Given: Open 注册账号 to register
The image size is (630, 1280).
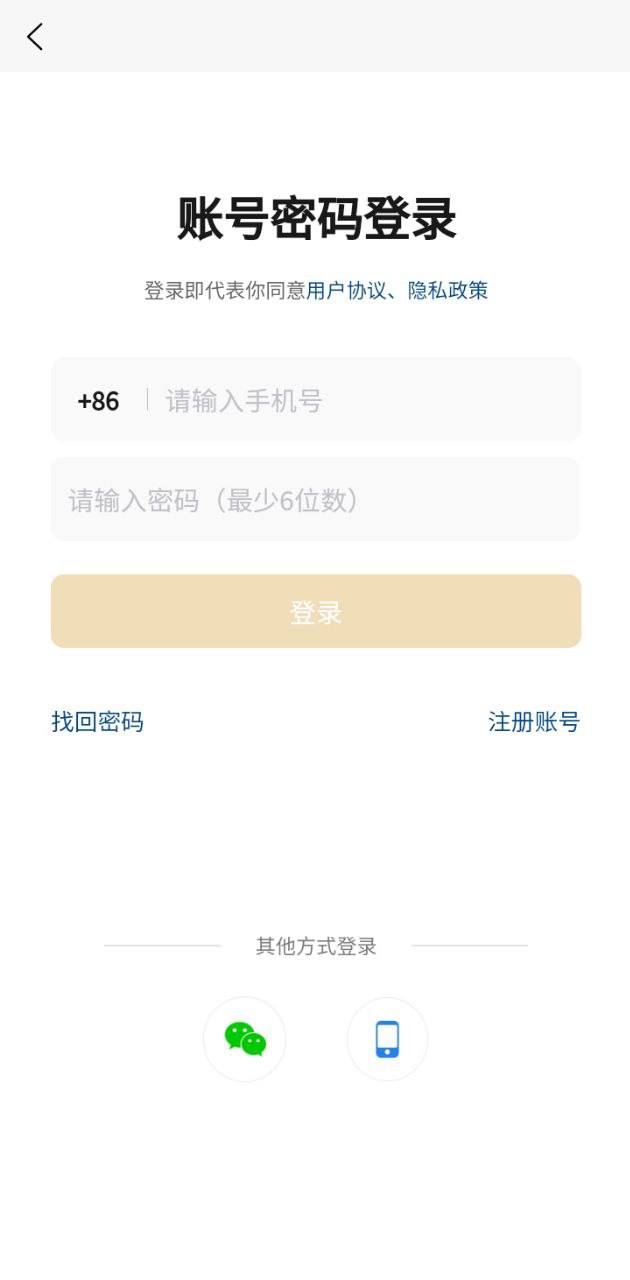Looking at the screenshot, I should [x=534, y=722].
